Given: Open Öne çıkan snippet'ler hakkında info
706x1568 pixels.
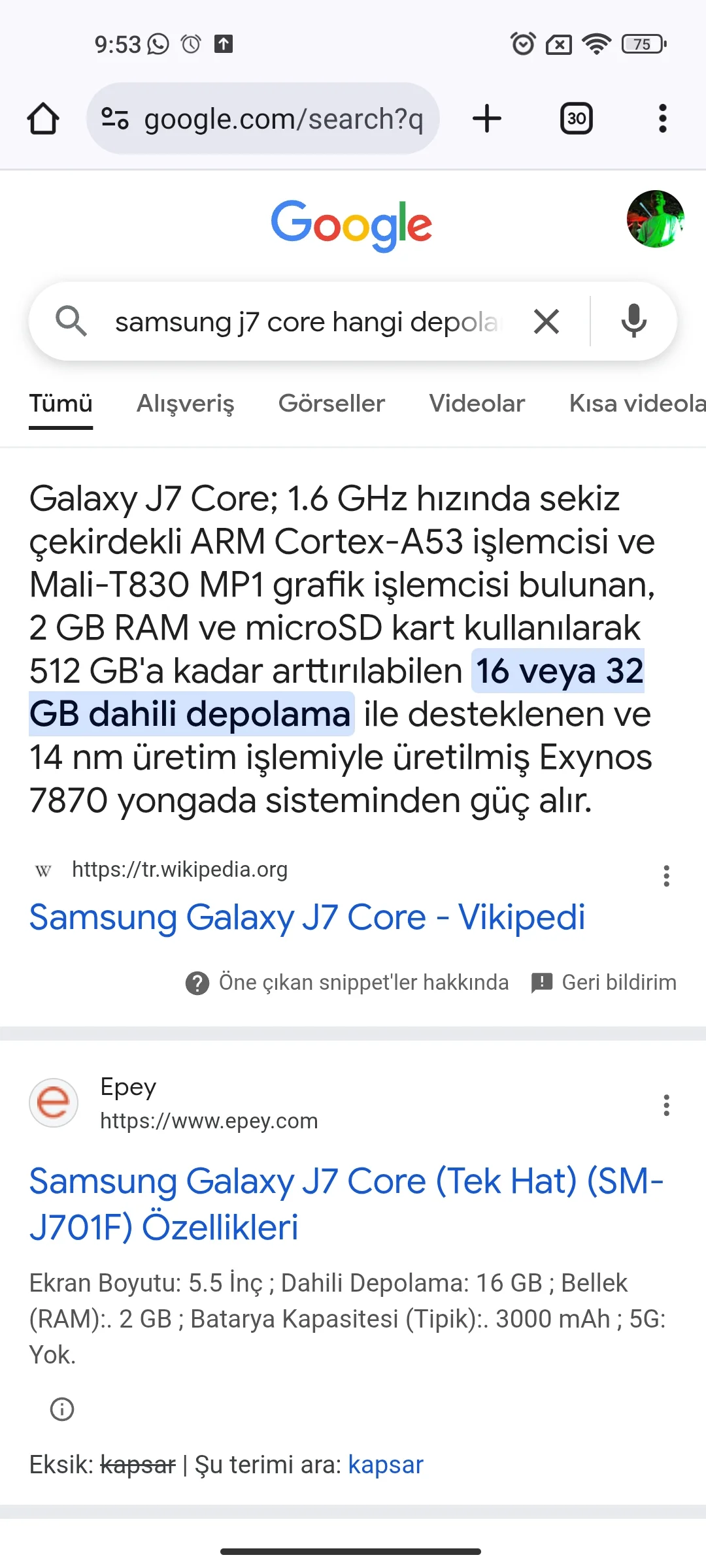Looking at the screenshot, I should [347, 983].
